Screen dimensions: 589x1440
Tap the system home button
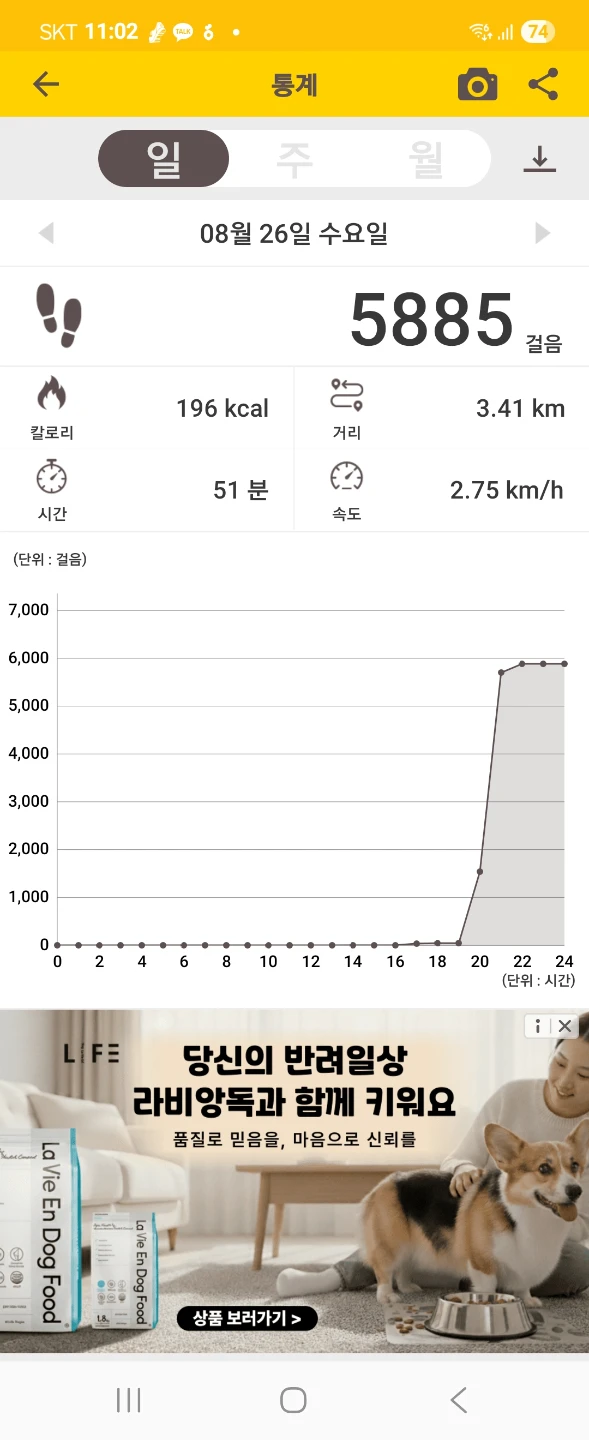(x=293, y=1400)
